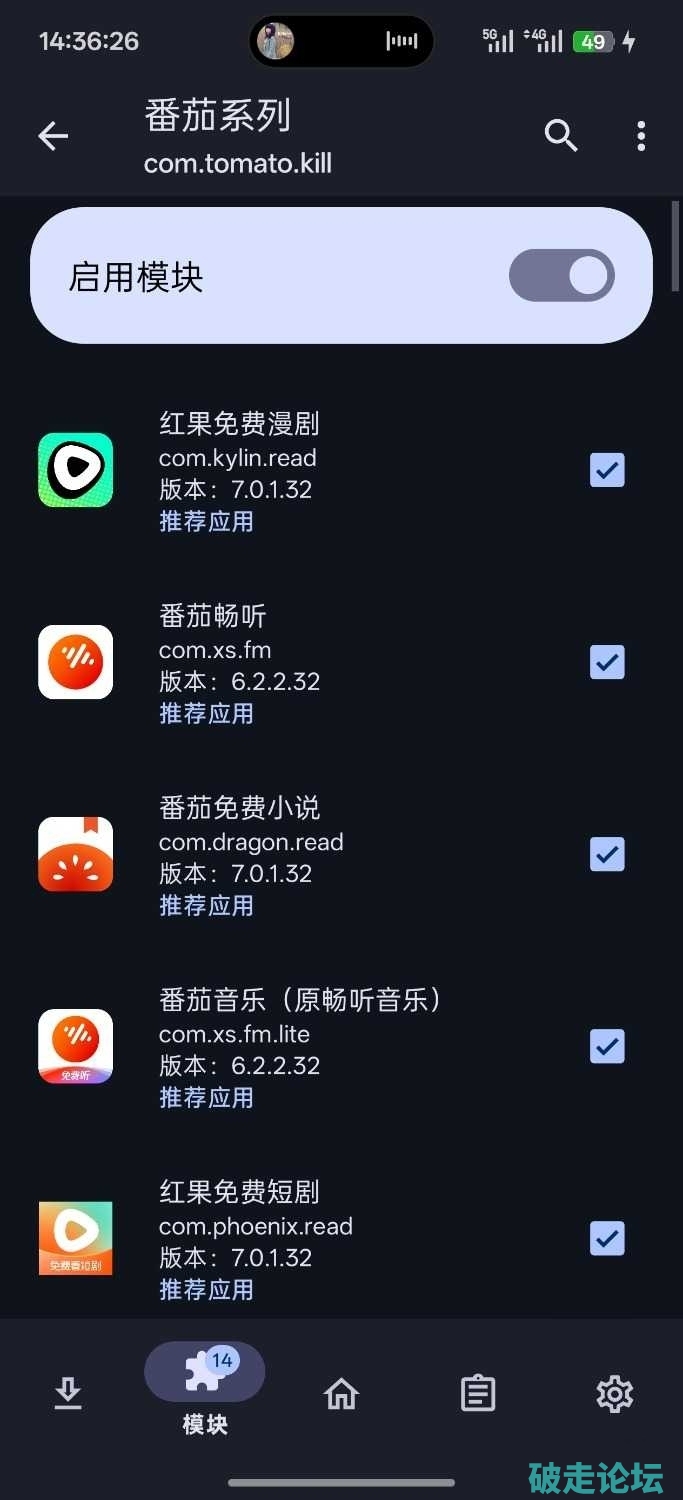Open search in the app bar
This screenshot has height=1500, width=683.
[561, 135]
